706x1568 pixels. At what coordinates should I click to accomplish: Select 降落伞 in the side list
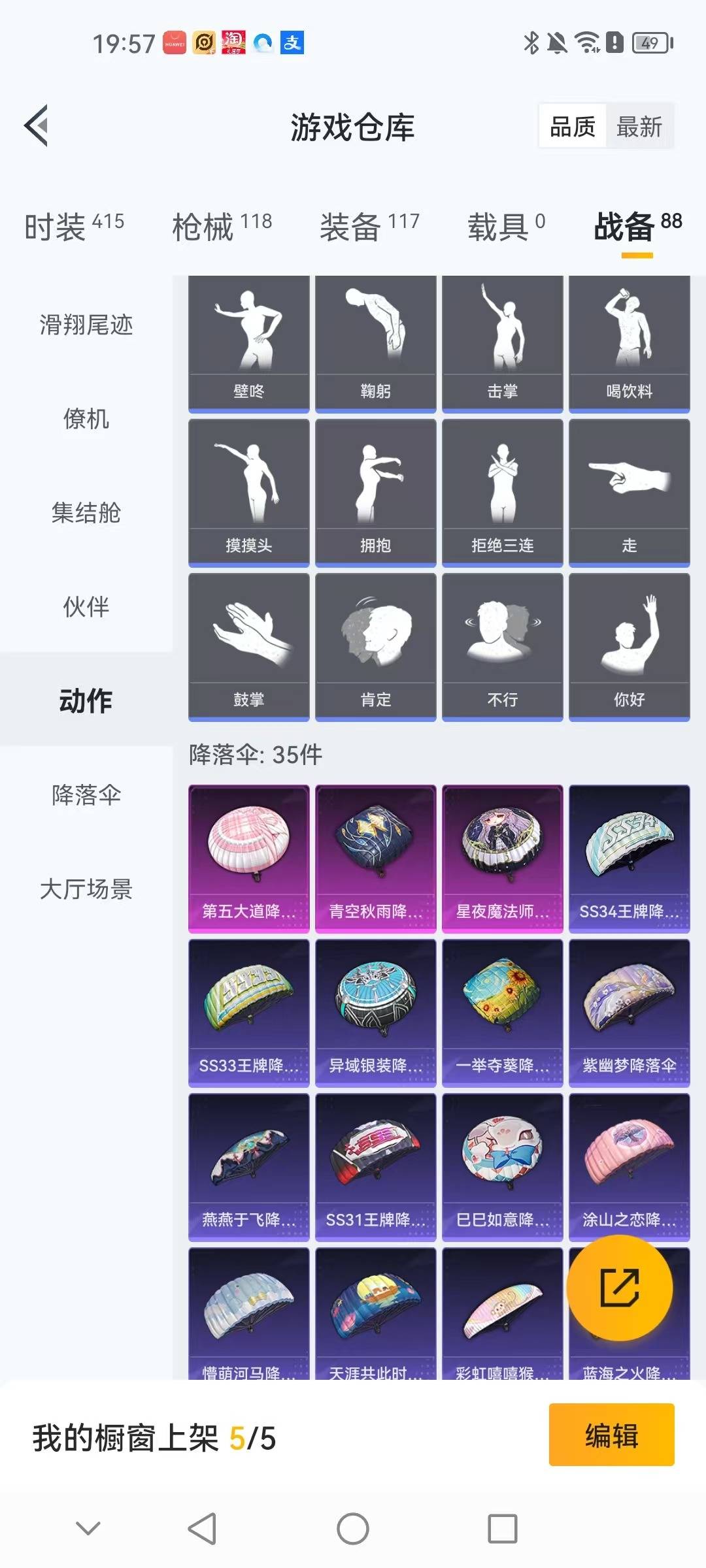(86, 795)
